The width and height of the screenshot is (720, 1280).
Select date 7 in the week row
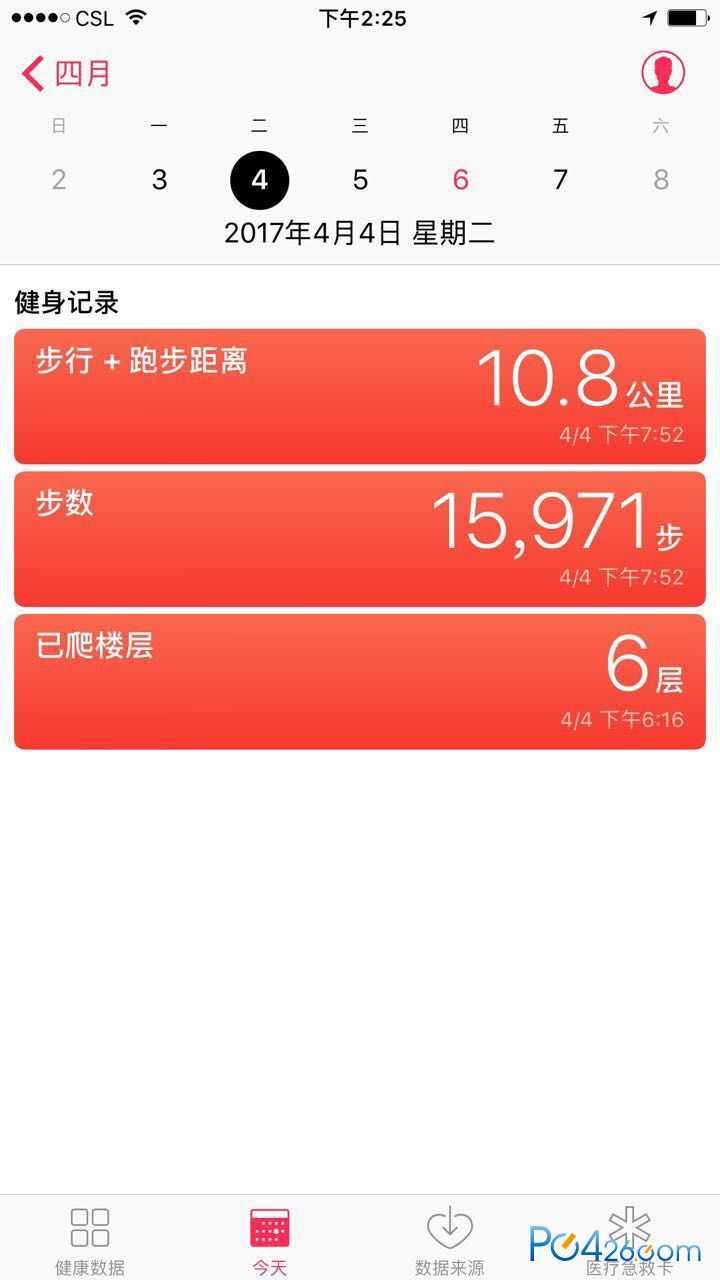tap(560, 180)
